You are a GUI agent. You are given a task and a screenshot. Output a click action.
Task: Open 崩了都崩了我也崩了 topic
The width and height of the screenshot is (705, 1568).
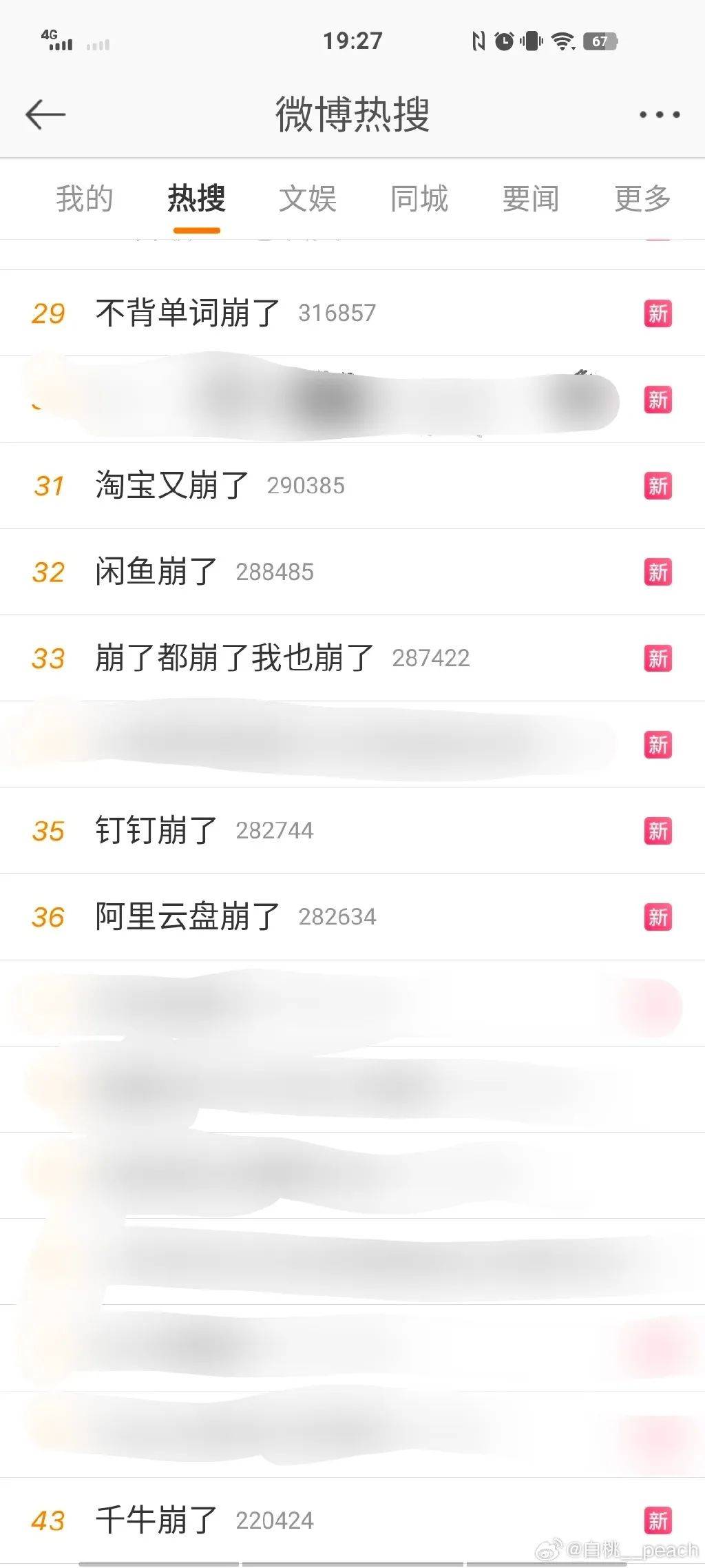235,658
